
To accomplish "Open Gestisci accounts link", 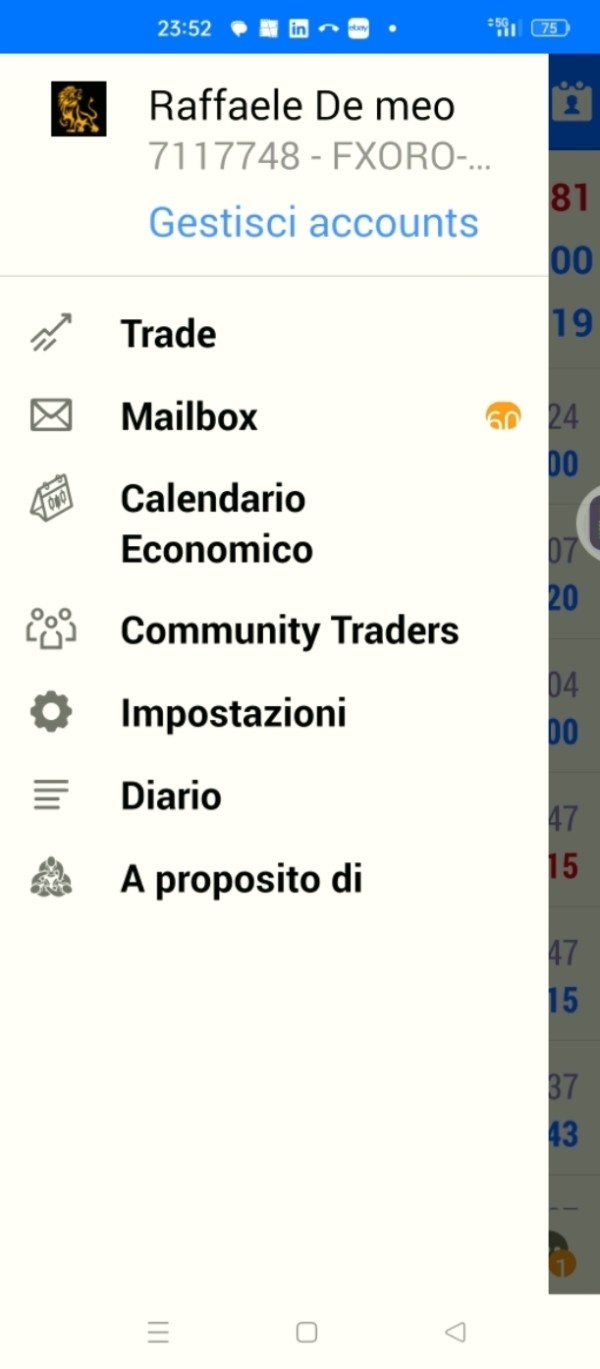I will click(313, 222).
